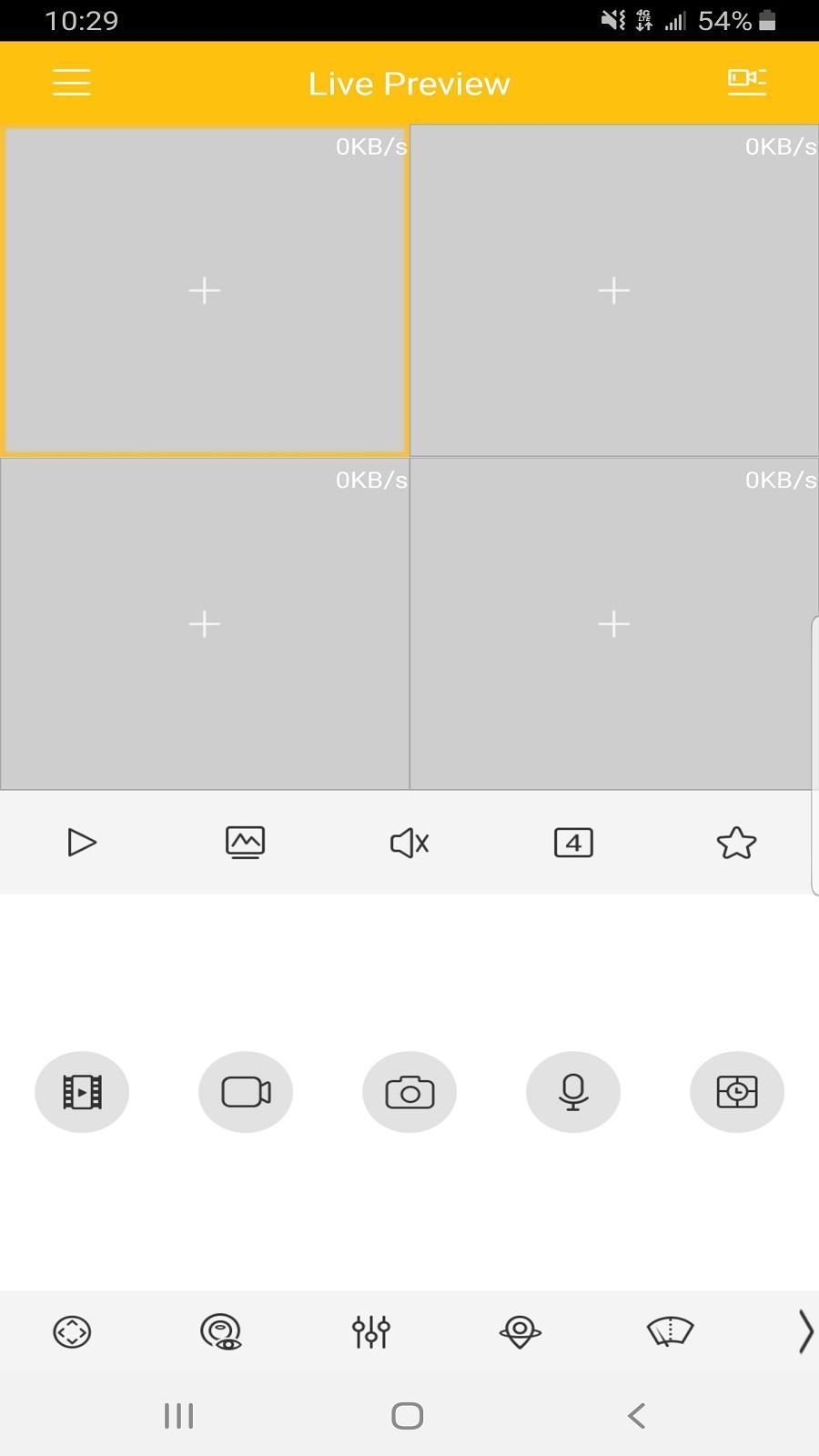Change the four-window split layout
This screenshot has height=1456, width=819.
(573, 843)
